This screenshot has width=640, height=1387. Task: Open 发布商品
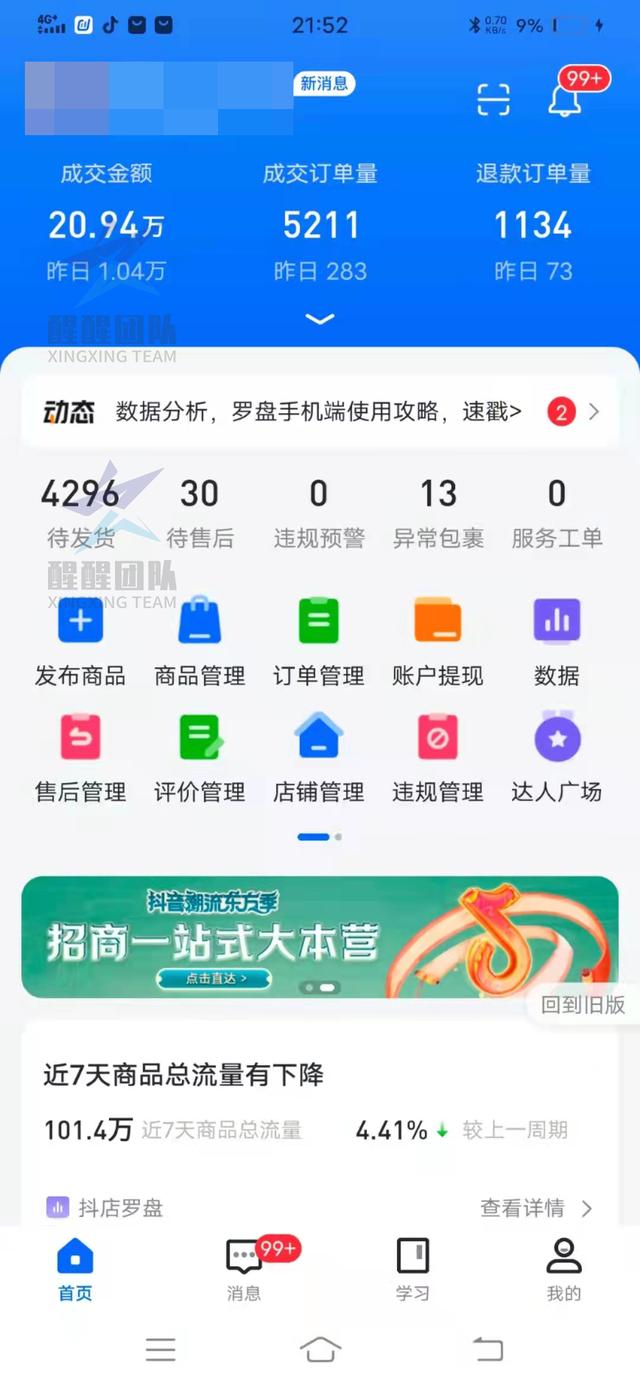click(x=81, y=640)
